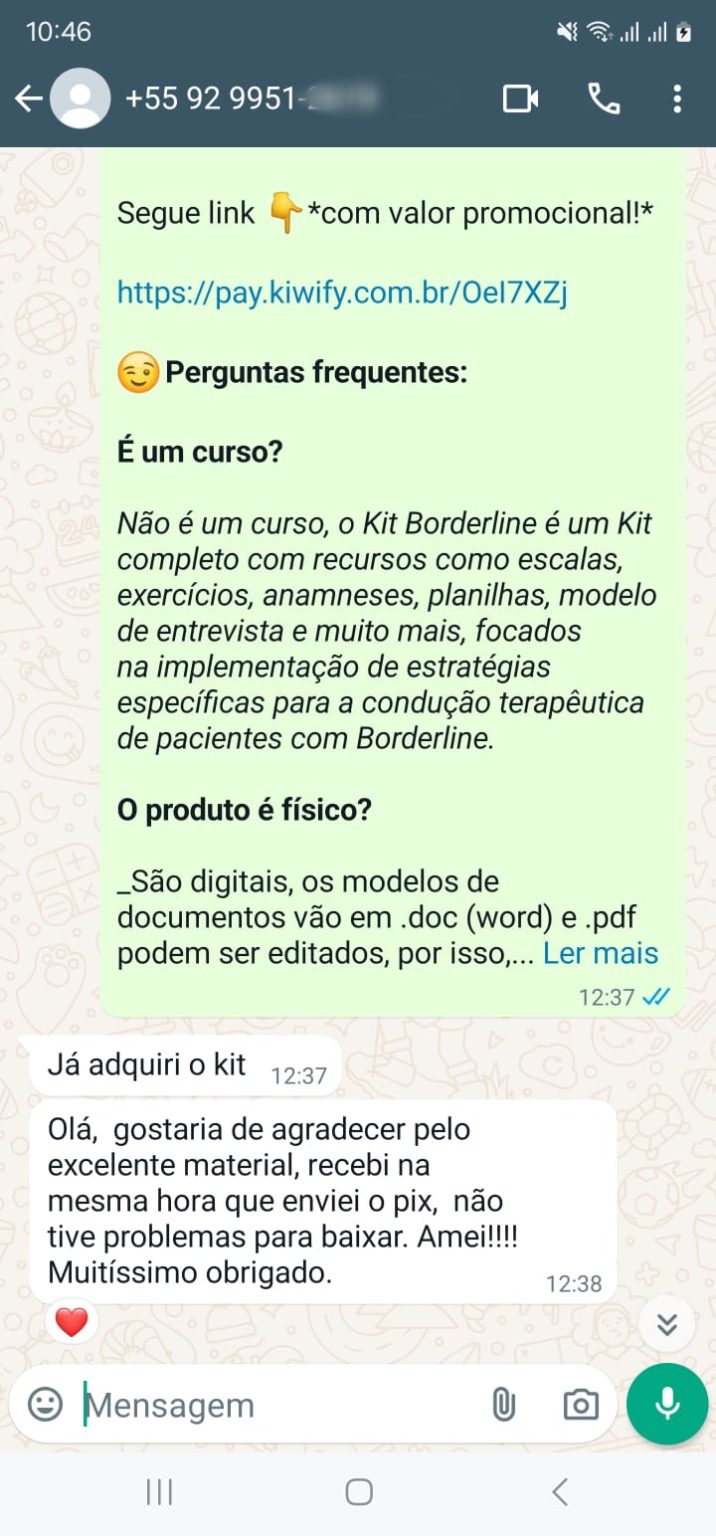Show recent apps from the navigation bar
Viewport: 716px width, 1536px height.
pos(159,1492)
